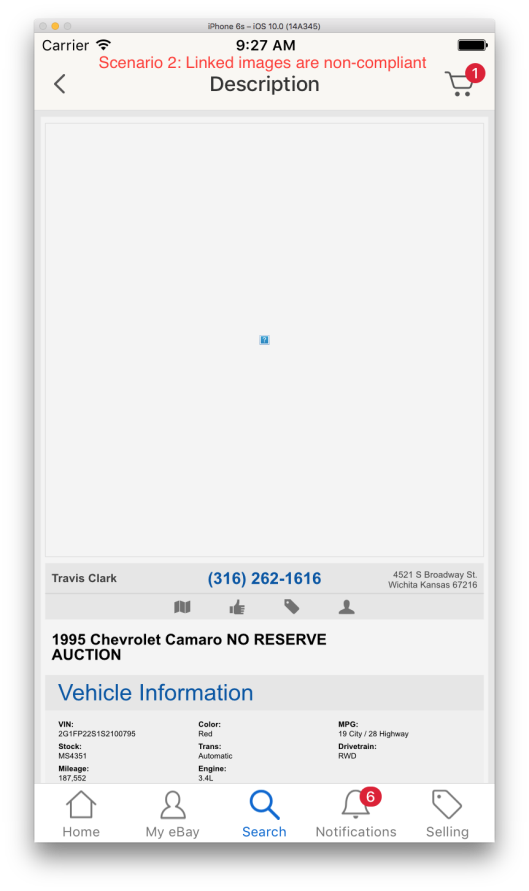Viewport: 529px width, 891px height.
Task: Tap the map icon in seller bar
Action: [x=182, y=607]
